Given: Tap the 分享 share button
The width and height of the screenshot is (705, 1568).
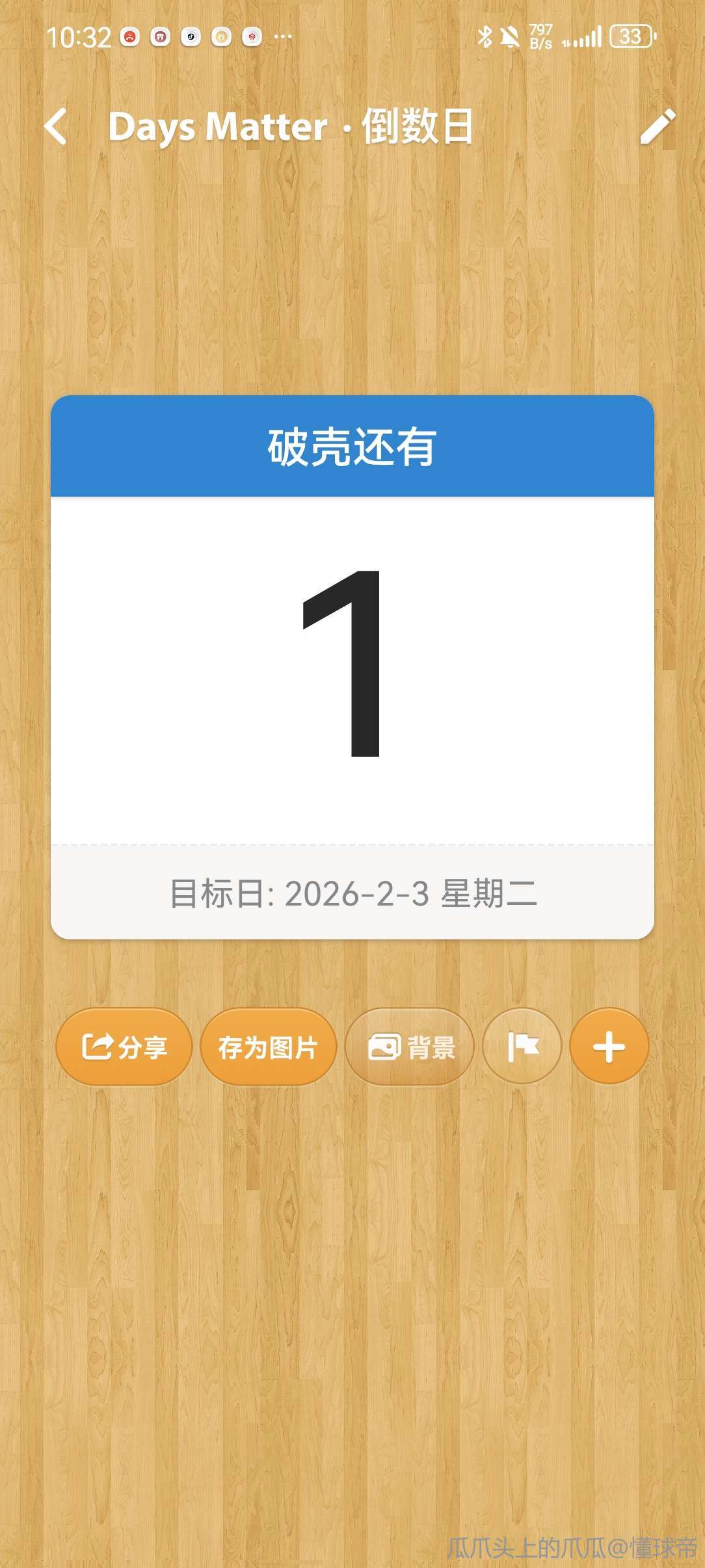Looking at the screenshot, I should (124, 1047).
